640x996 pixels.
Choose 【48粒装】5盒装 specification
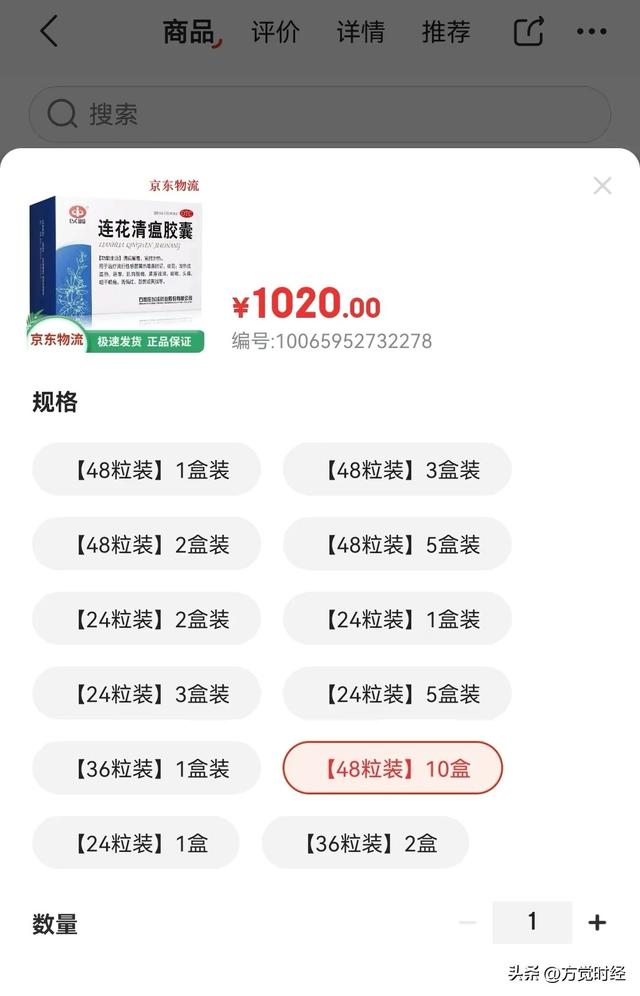click(397, 544)
